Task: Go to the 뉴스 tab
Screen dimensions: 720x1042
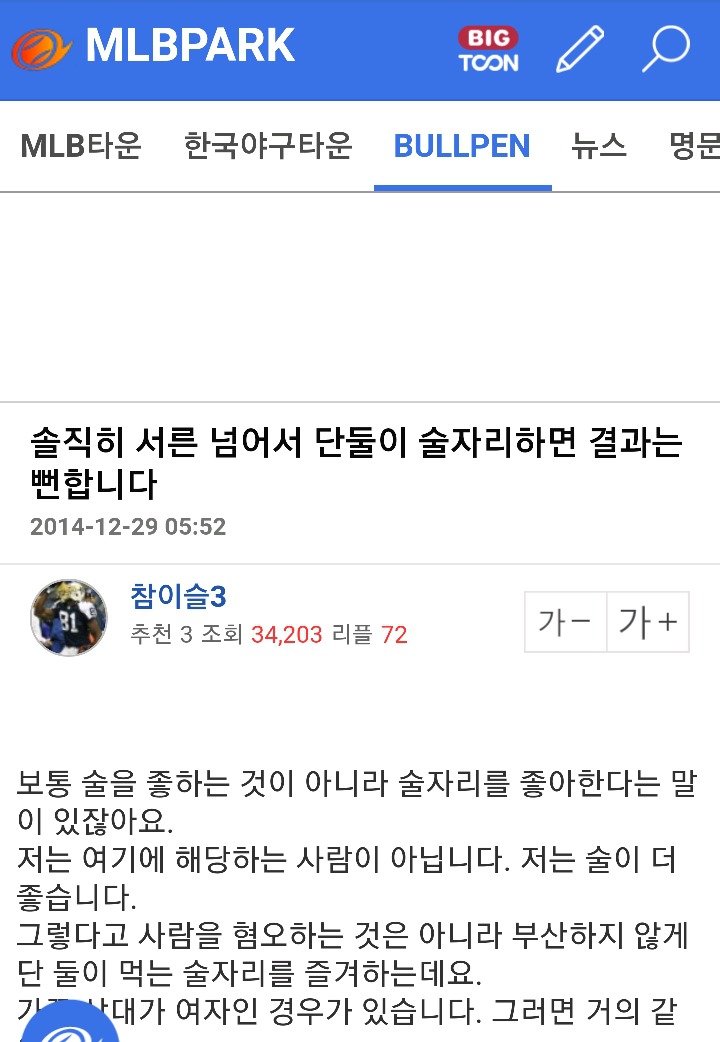Action: click(x=599, y=146)
